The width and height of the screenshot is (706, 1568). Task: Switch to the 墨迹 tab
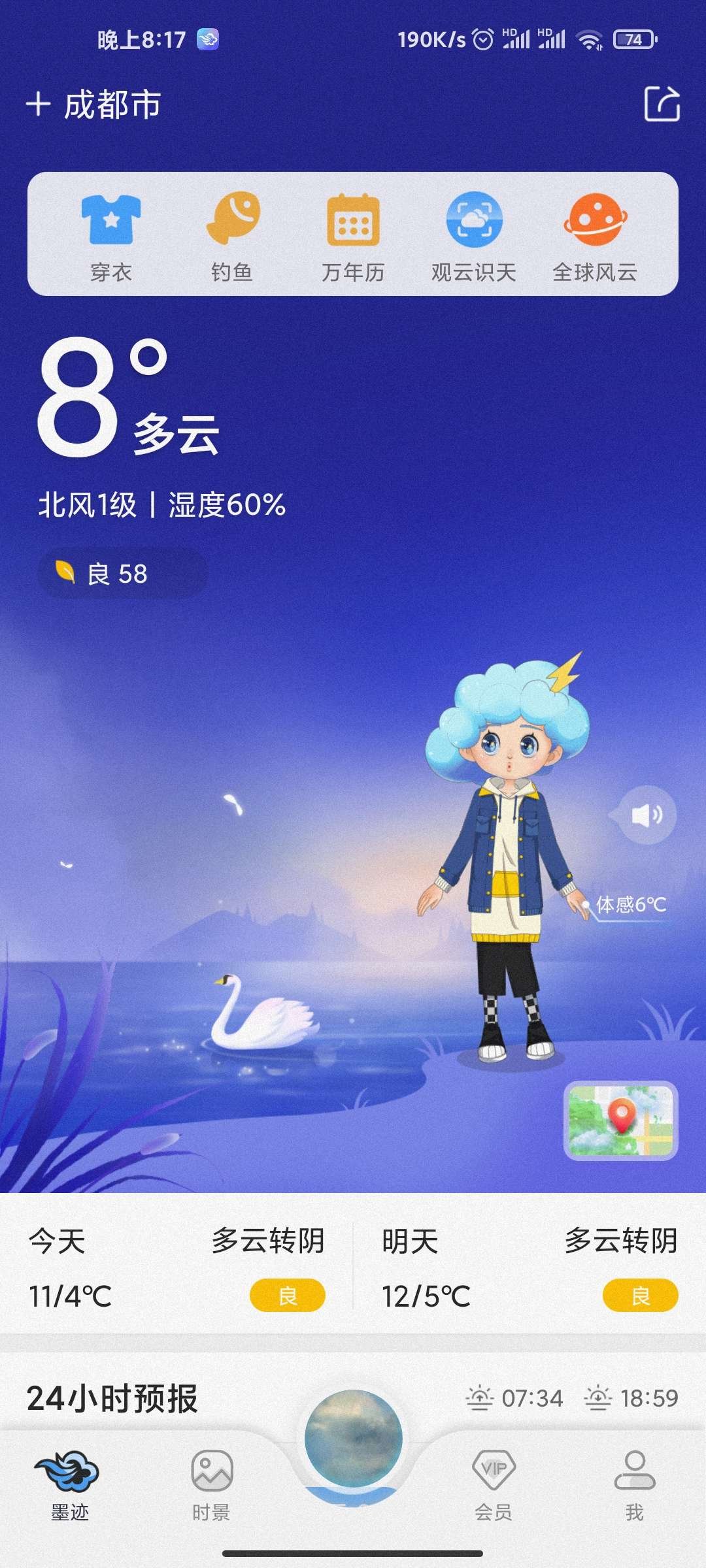(69, 1484)
